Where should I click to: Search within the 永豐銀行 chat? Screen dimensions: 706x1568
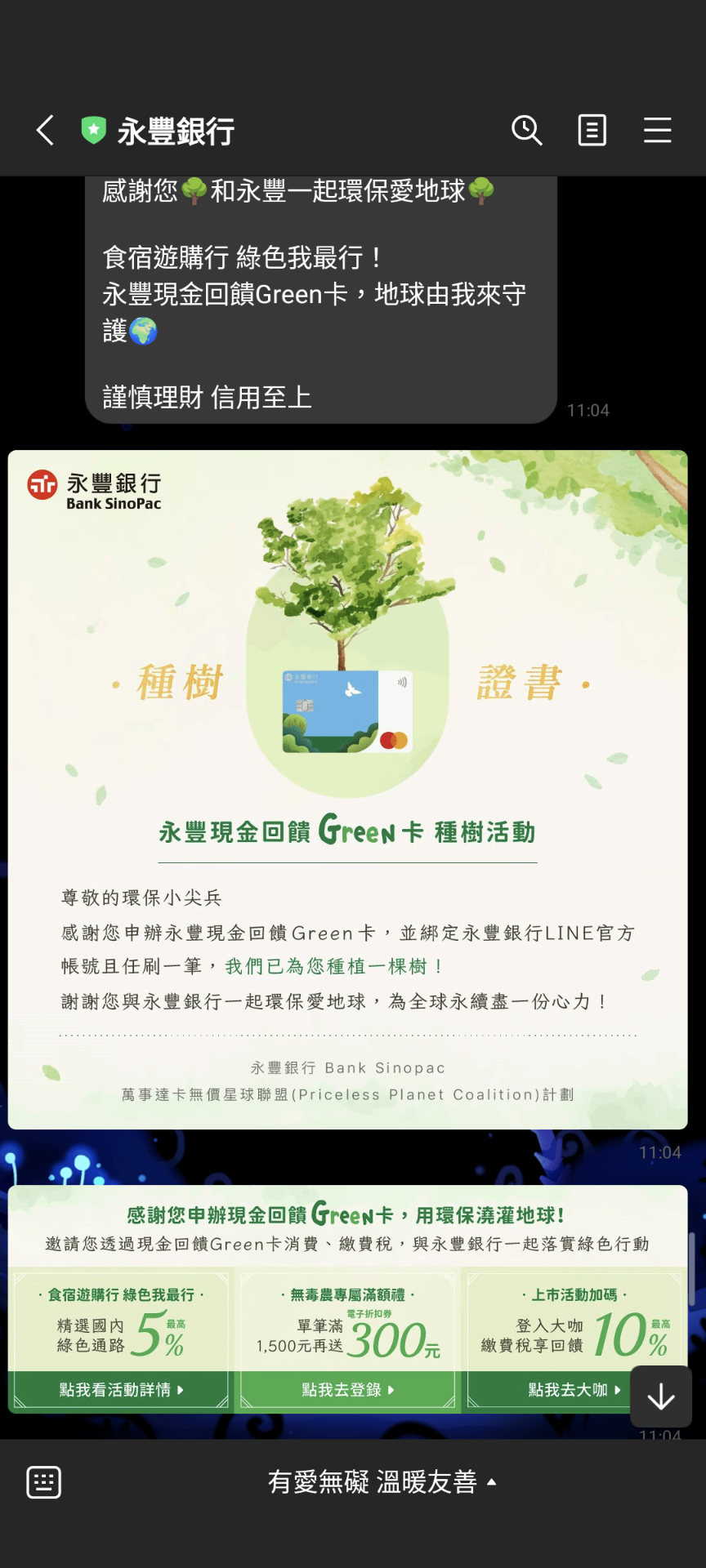pos(527,131)
